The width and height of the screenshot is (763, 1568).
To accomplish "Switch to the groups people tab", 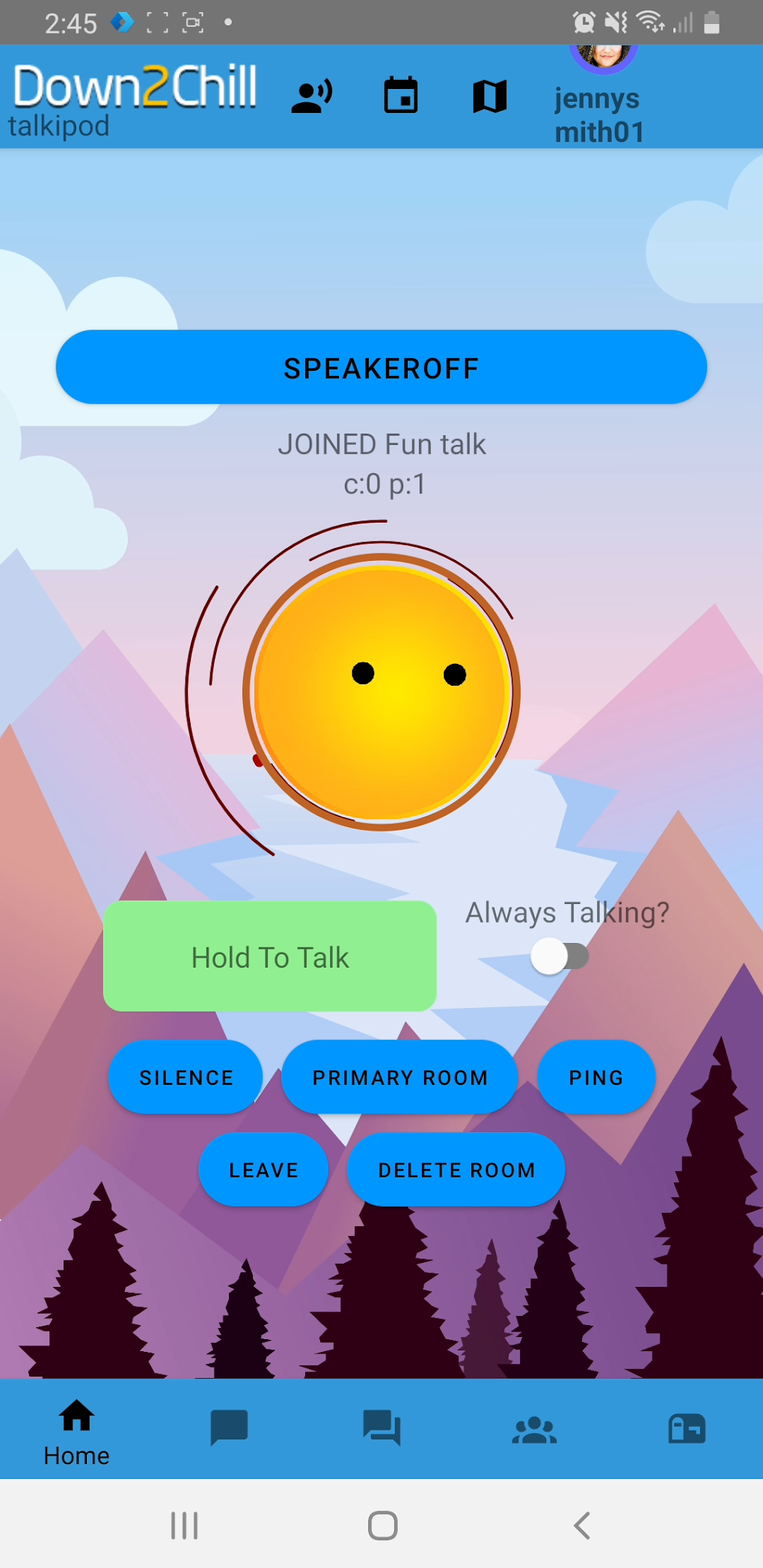I will pos(534,1430).
